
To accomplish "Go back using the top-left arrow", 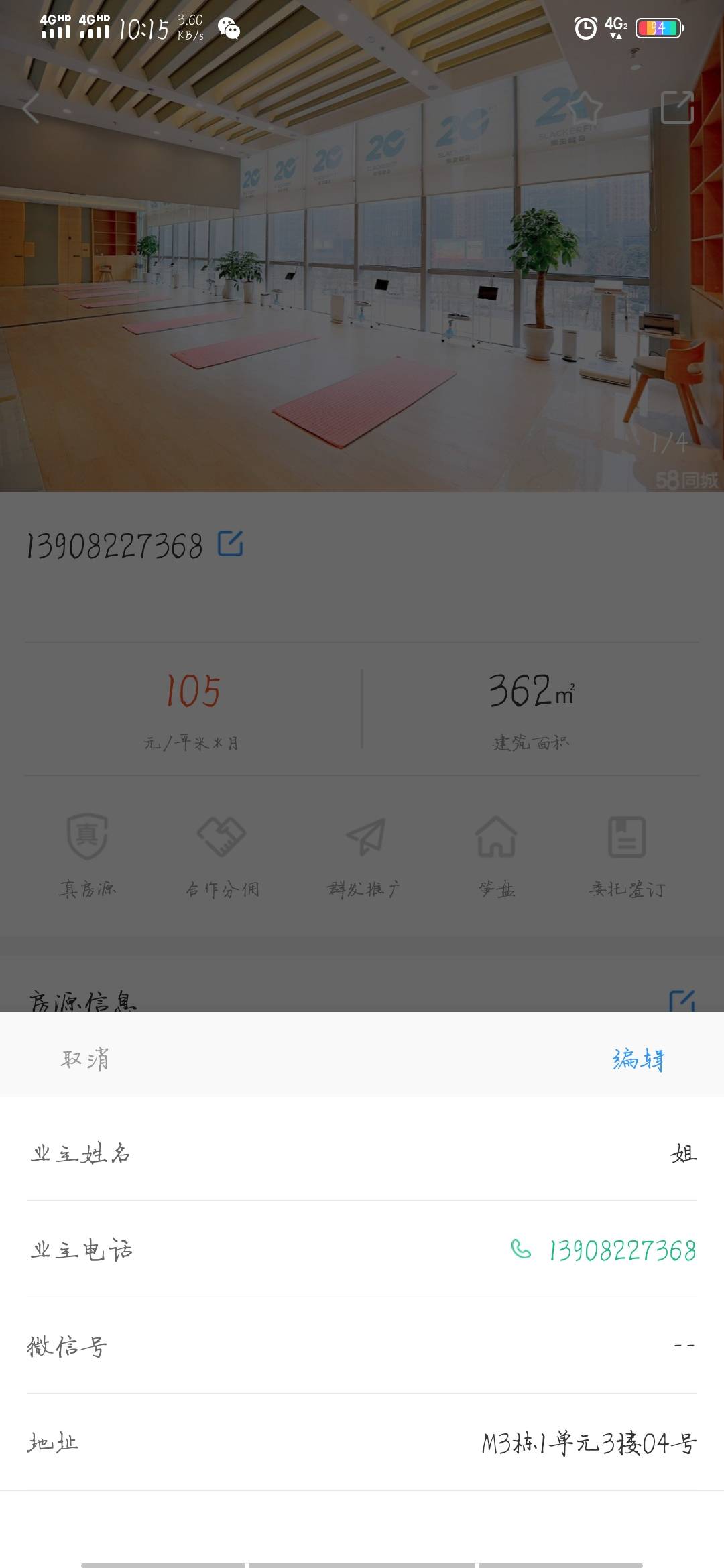I will [x=31, y=108].
